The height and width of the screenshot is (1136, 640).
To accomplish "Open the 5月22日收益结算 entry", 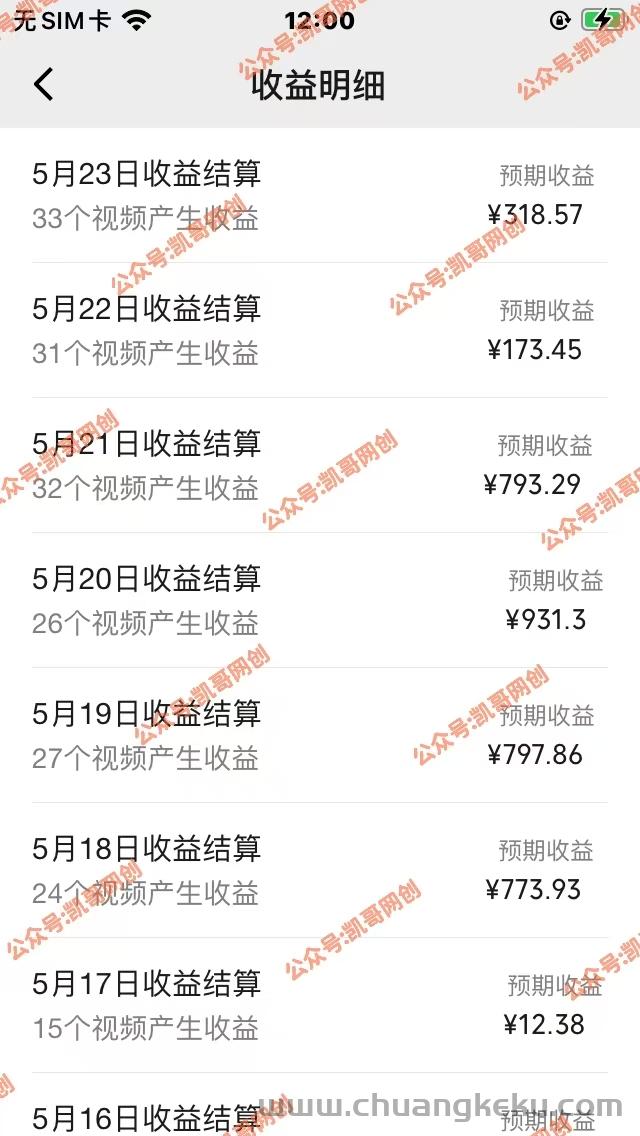I will coord(320,330).
